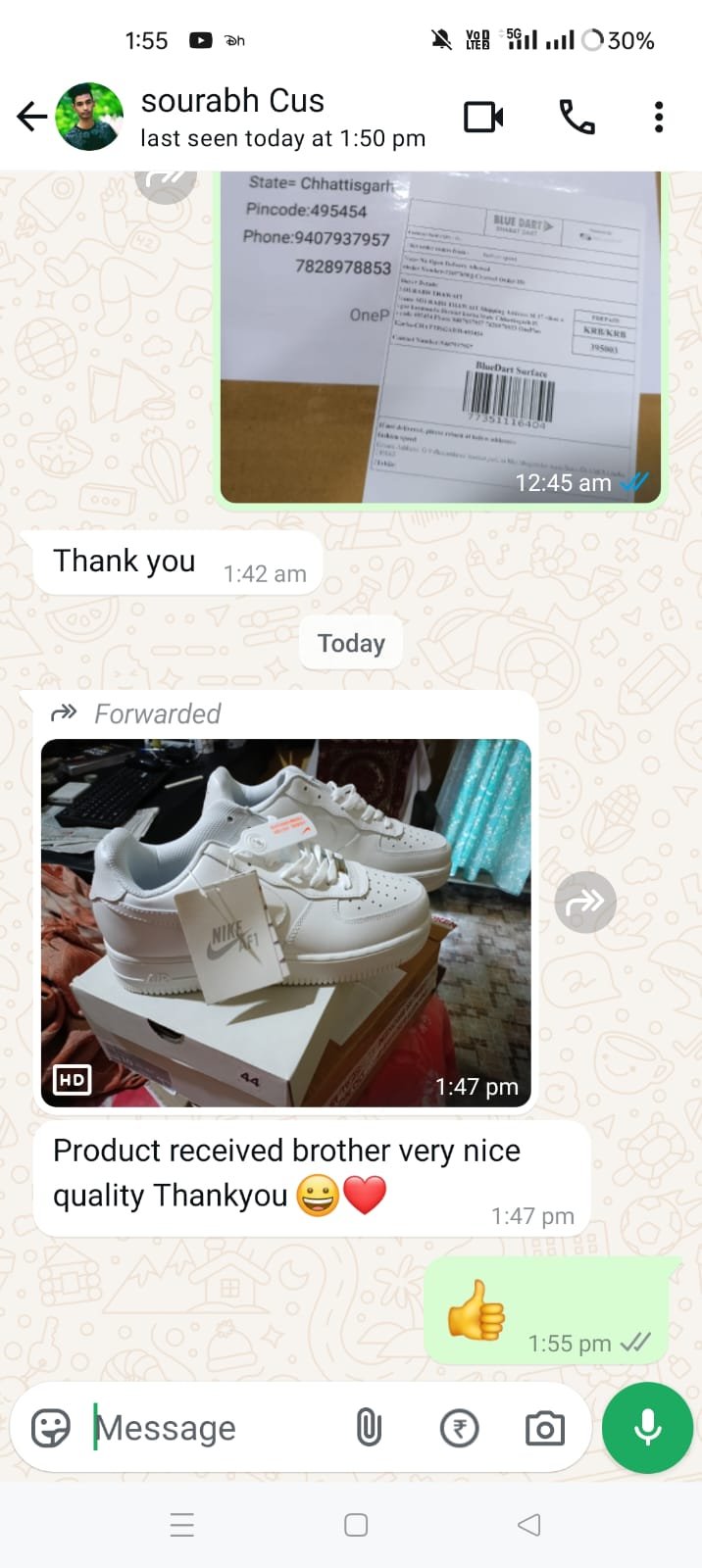Go back to the chats list
This screenshot has height=1568, width=702.
pos(31,118)
